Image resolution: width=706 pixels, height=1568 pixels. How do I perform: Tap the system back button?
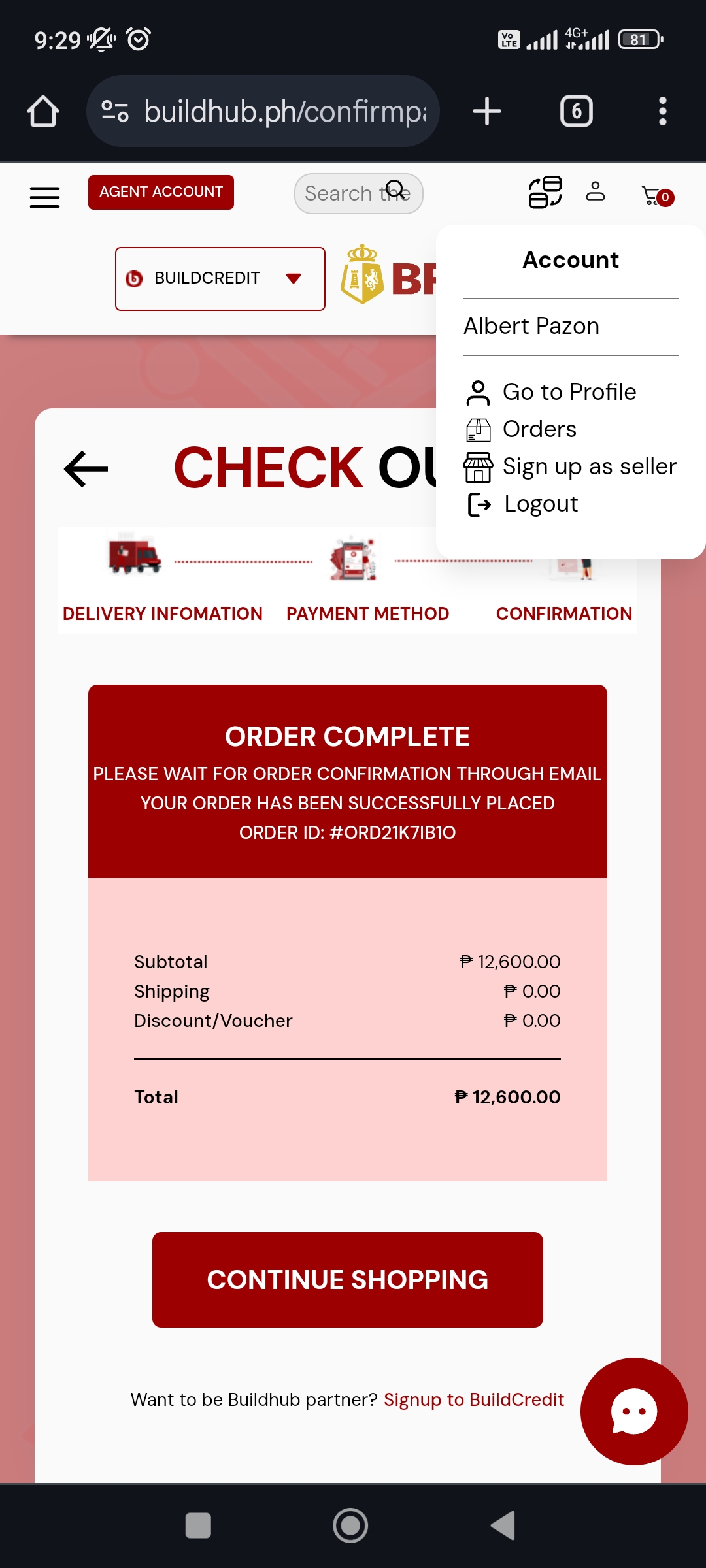pyautogui.click(x=503, y=1526)
